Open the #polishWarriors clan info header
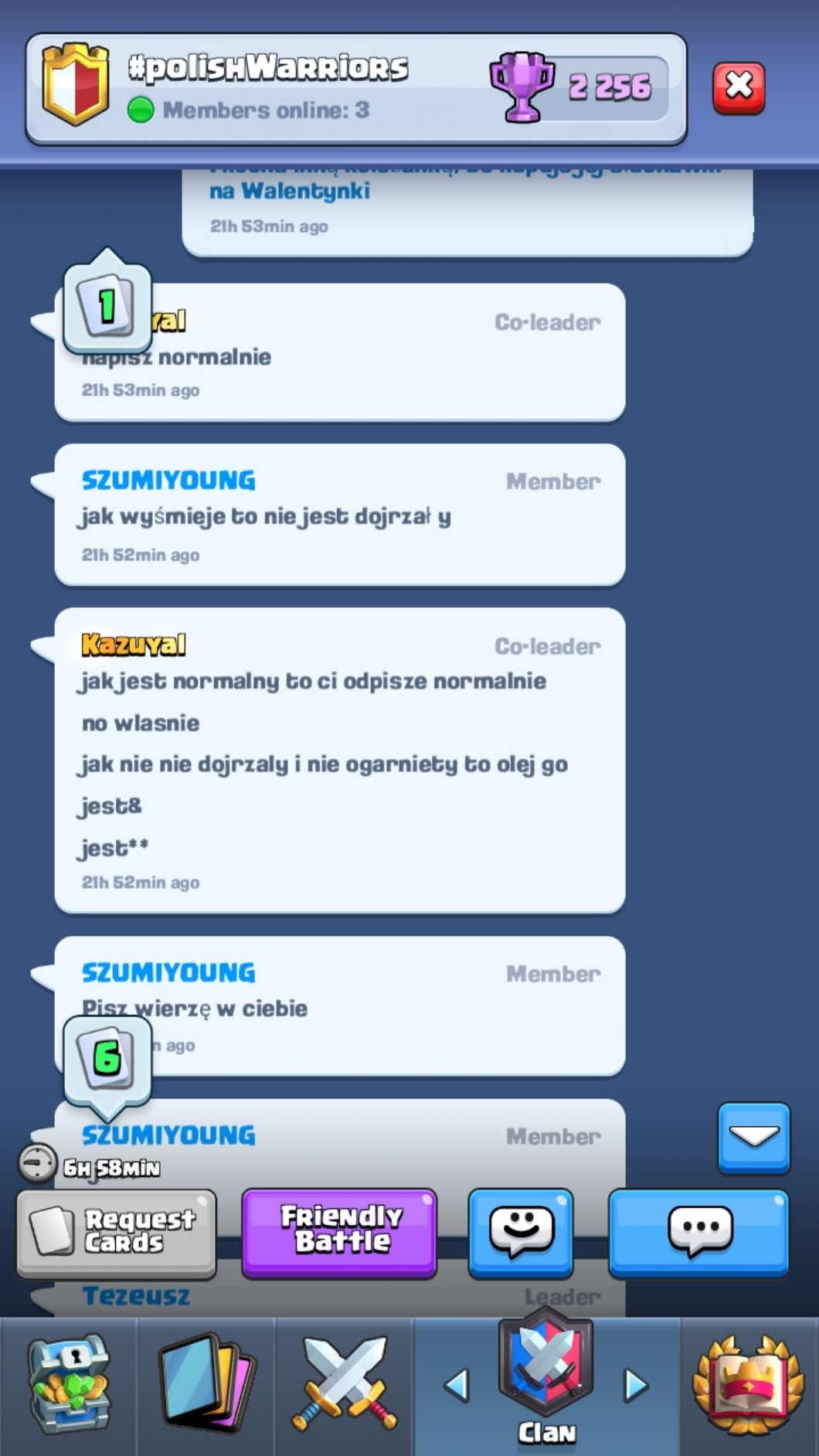819x1456 pixels. 355,89
